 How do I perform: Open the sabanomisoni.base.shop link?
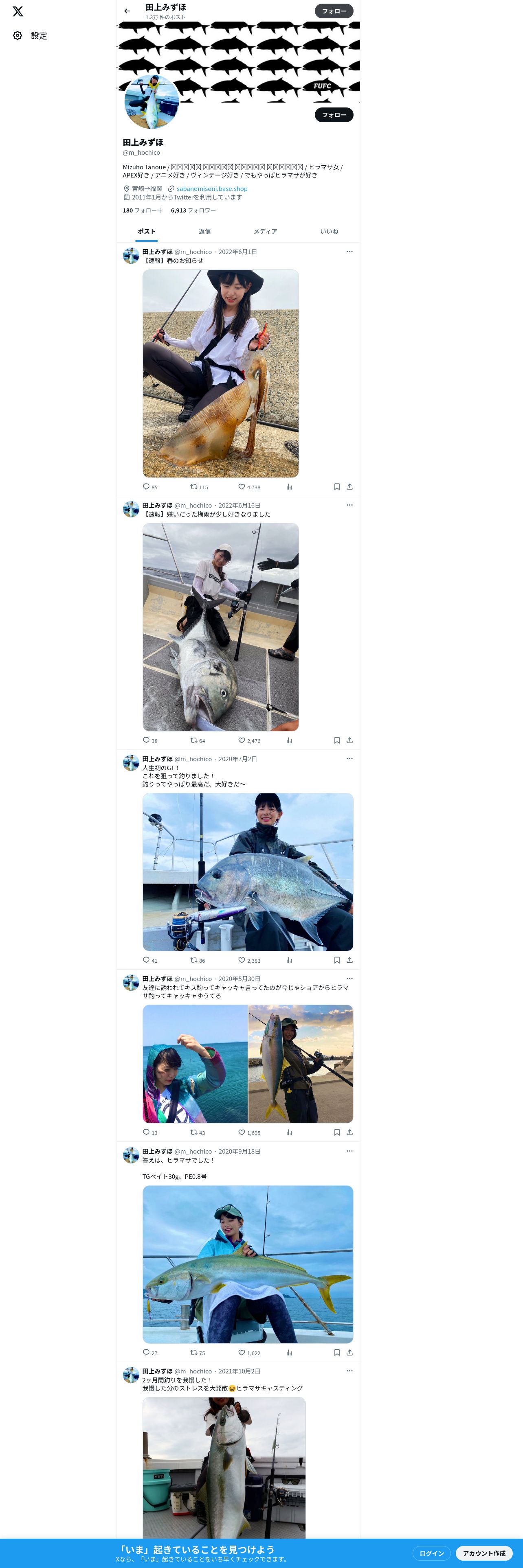pos(211,189)
